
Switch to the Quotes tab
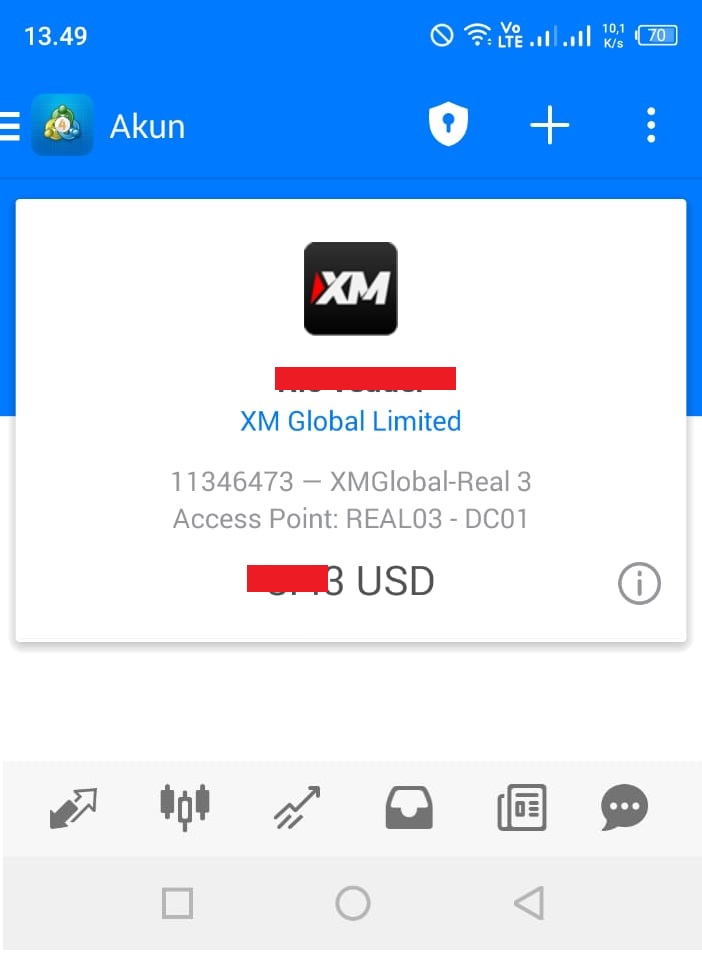pyautogui.click(x=74, y=807)
